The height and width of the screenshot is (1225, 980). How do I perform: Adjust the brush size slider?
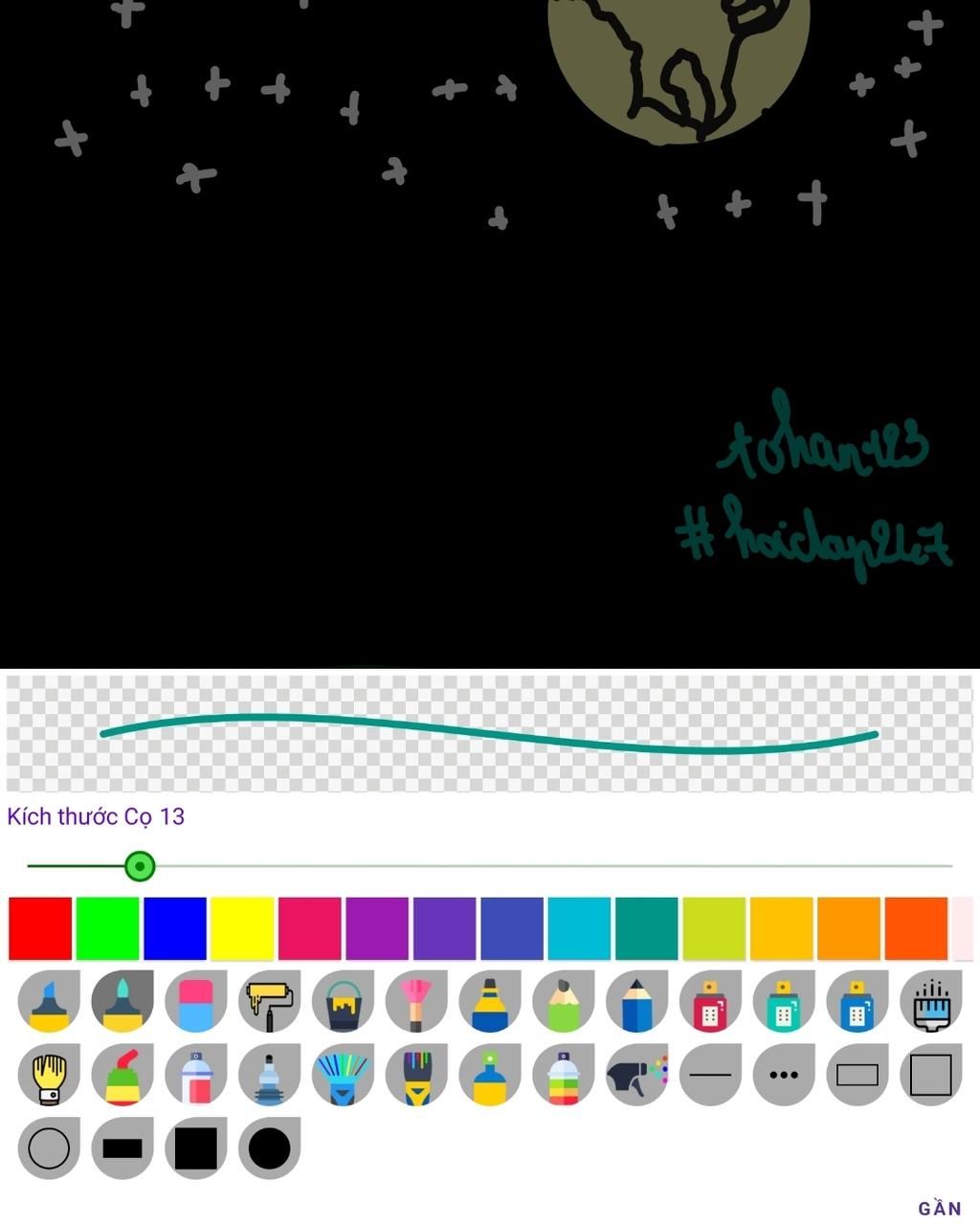click(x=140, y=866)
